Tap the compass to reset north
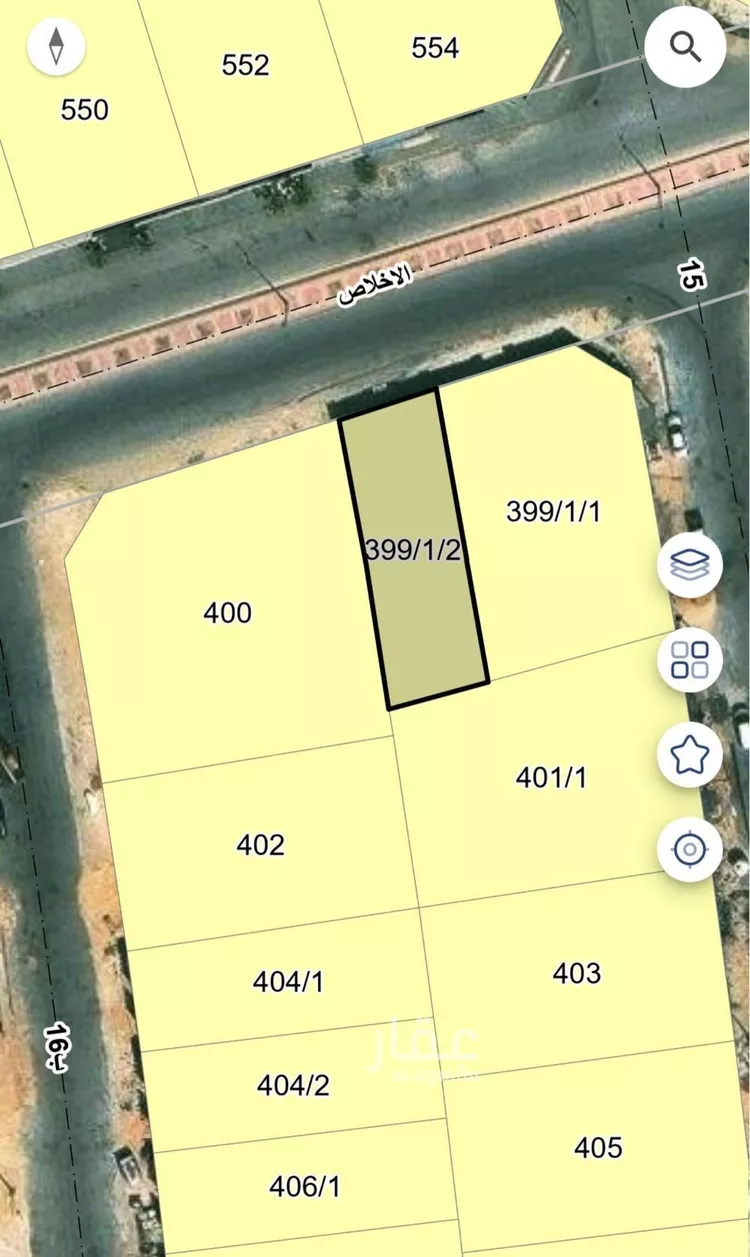 [56, 47]
